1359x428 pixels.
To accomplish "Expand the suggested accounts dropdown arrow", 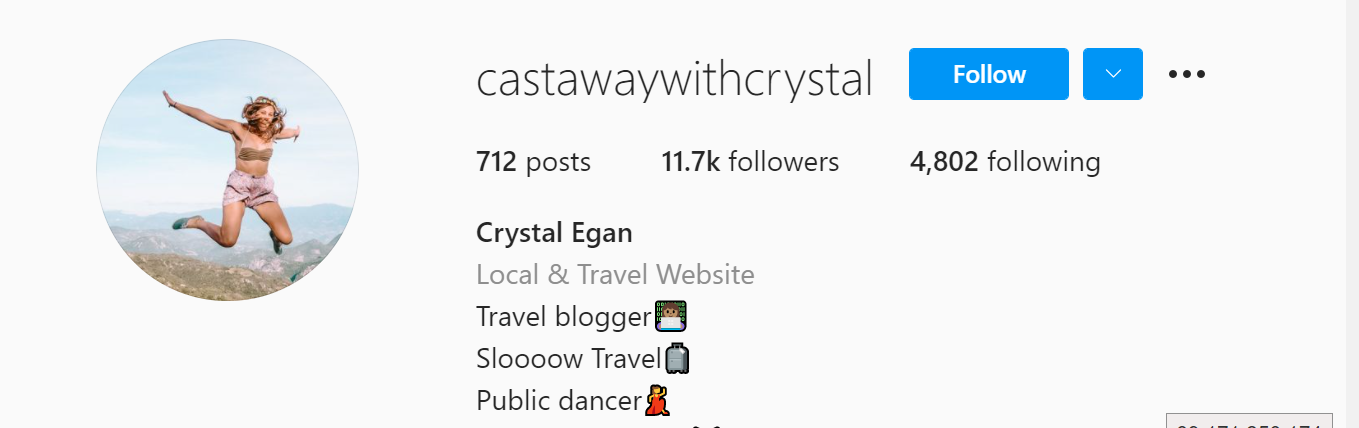I will [1112, 74].
